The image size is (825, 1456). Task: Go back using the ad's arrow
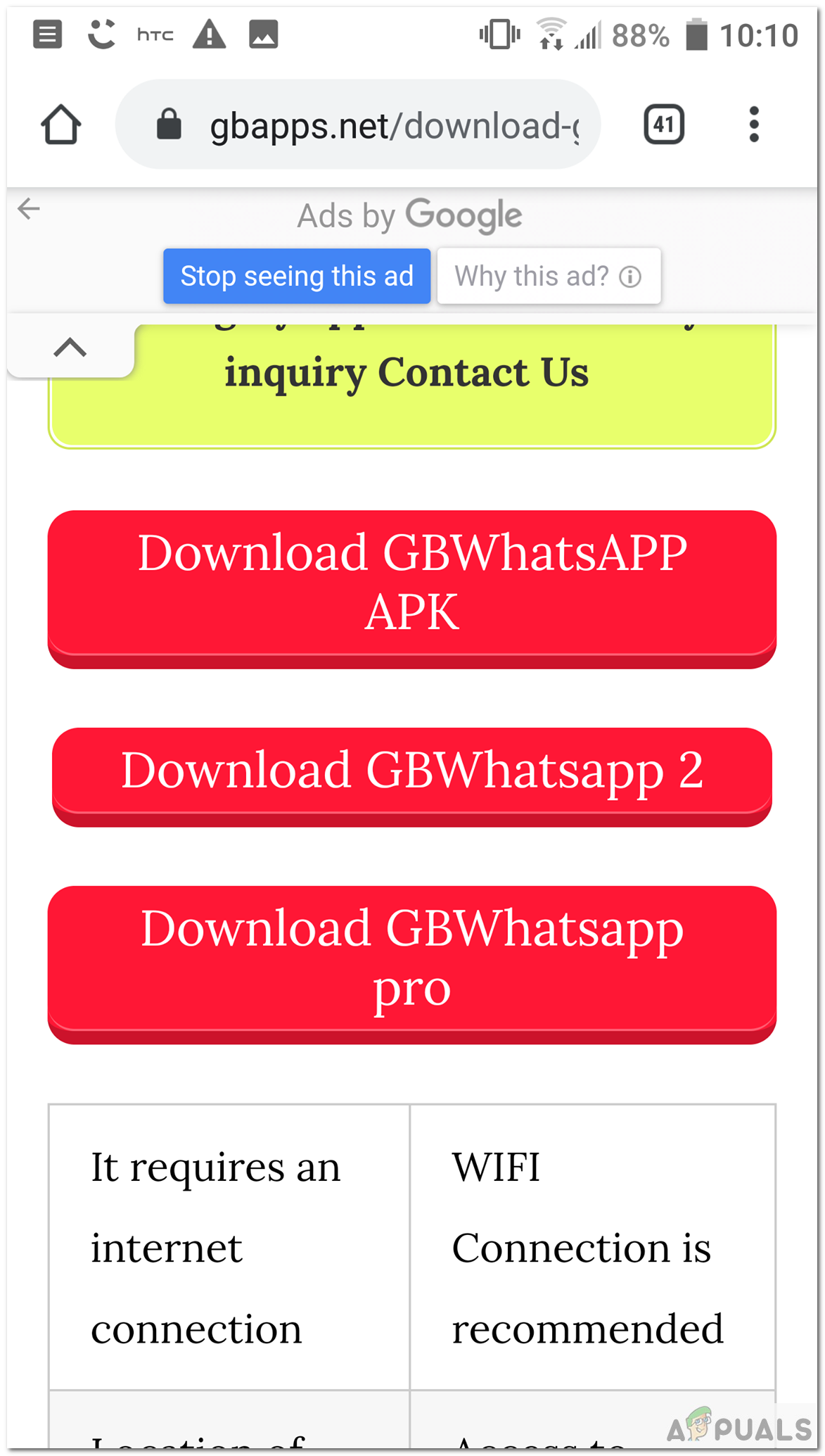tap(29, 208)
